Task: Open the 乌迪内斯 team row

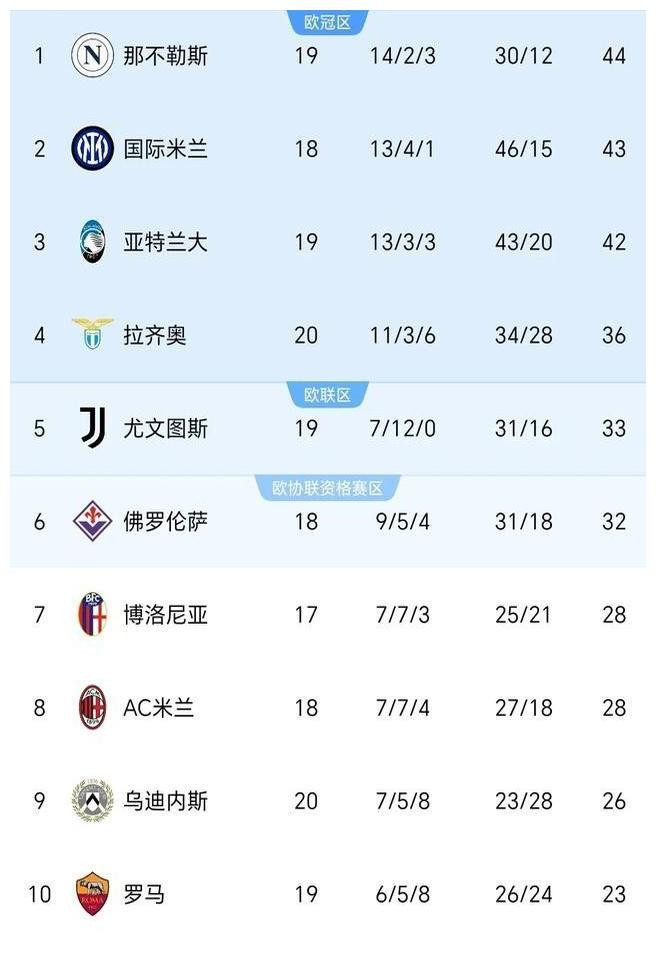Action: (328, 801)
